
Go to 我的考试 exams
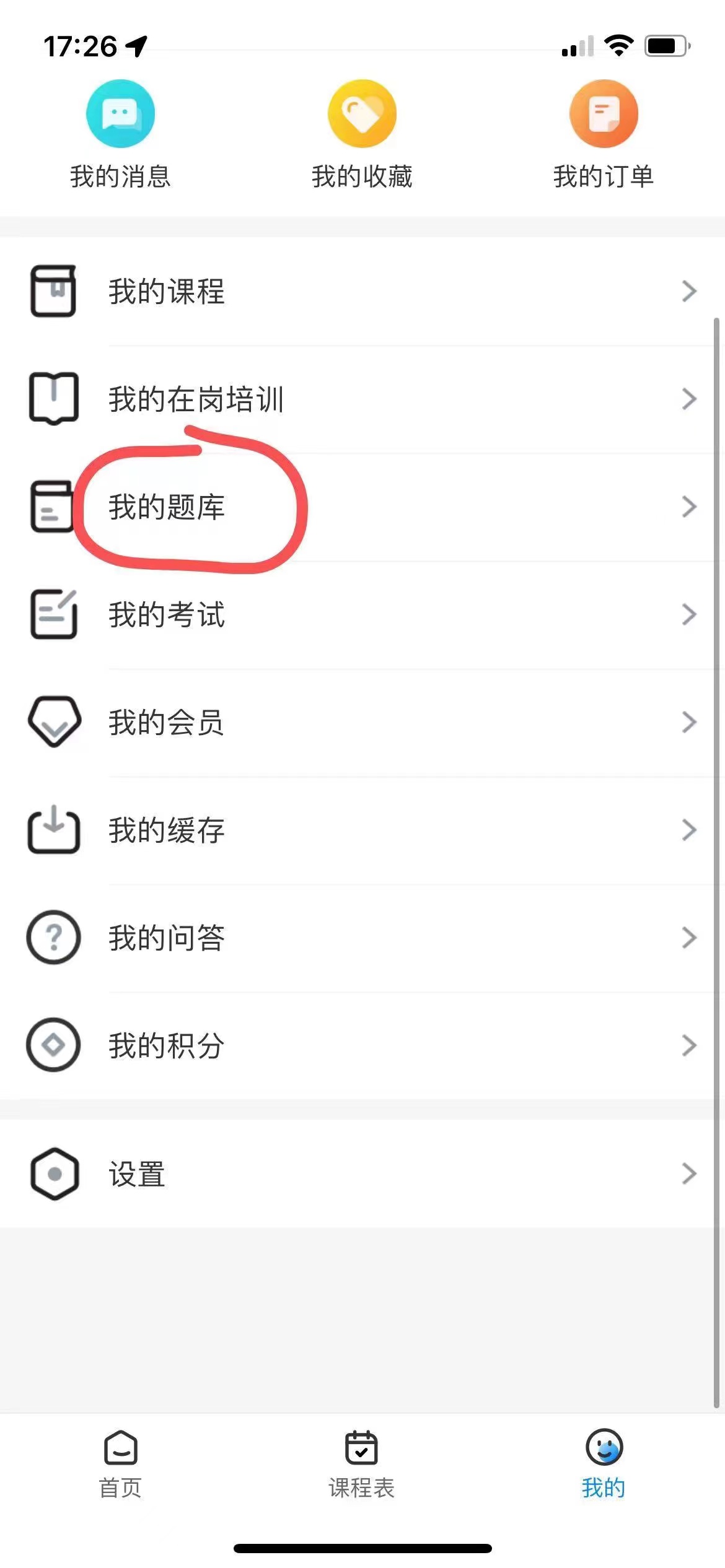click(362, 614)
